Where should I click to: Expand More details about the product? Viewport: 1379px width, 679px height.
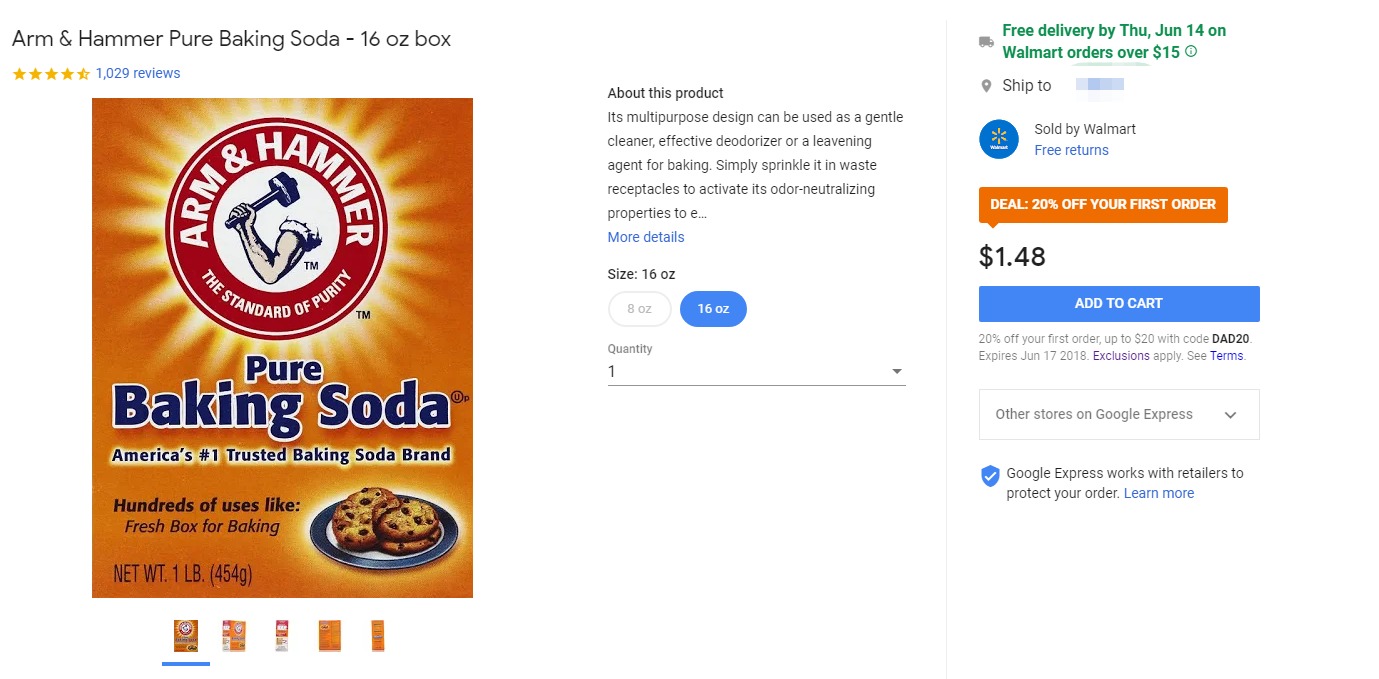646,237
